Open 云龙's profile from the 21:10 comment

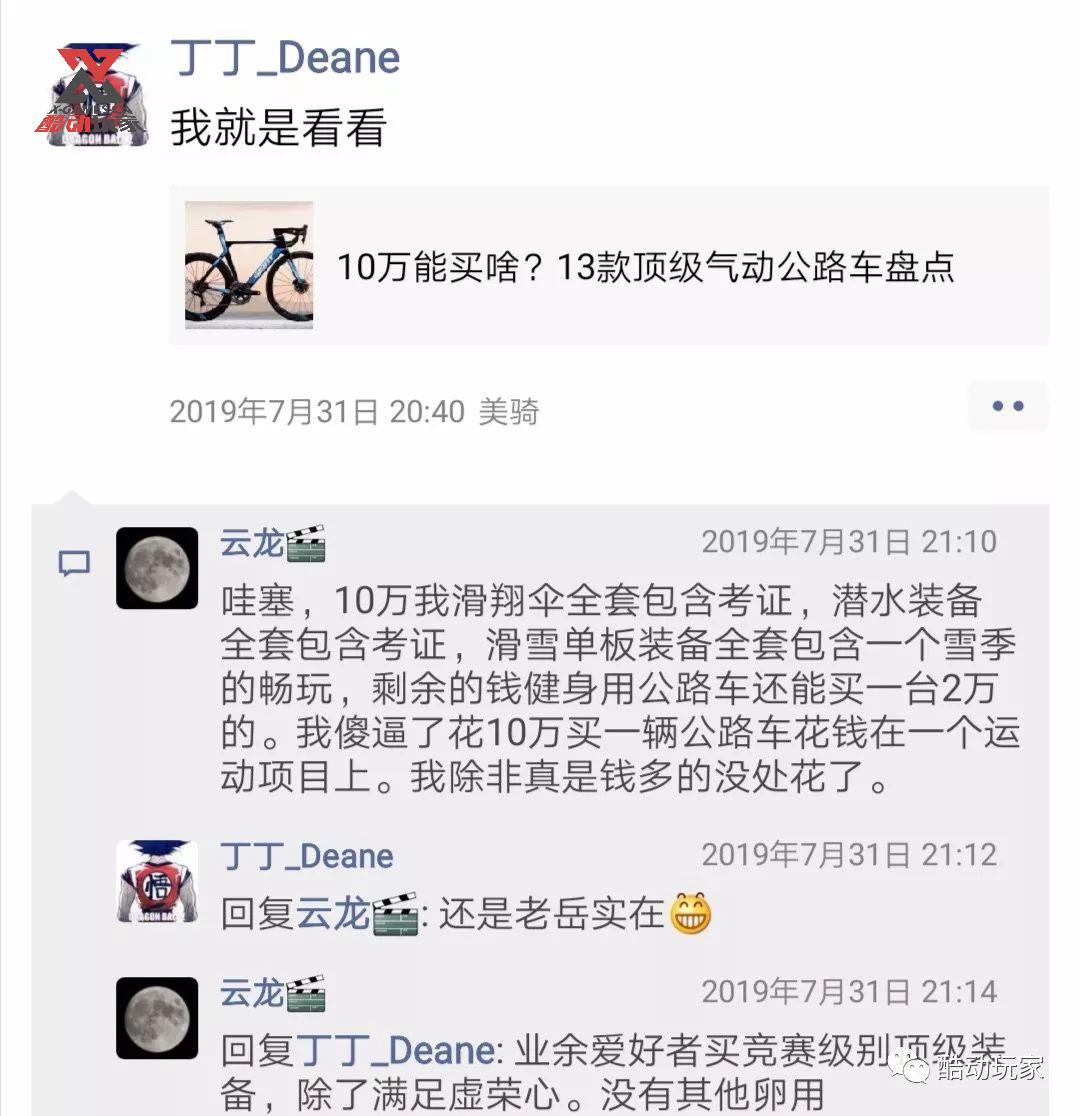253,543
